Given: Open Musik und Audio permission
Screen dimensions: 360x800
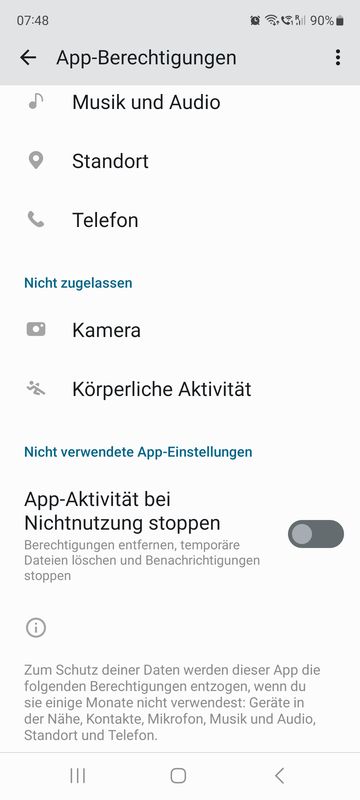Looking at the screenshot, I should click(180, 103).
